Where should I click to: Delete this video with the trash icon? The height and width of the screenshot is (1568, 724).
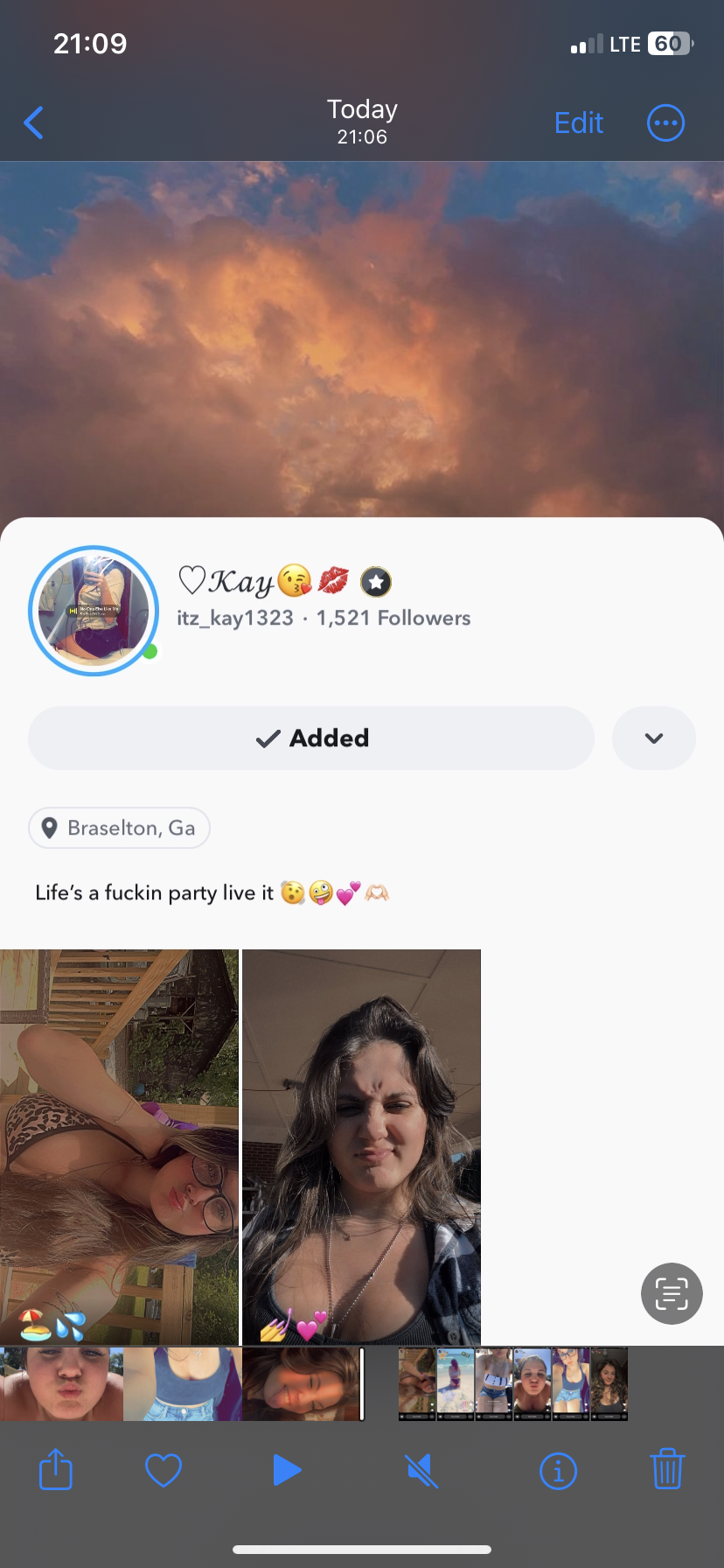[x=667, y=1469]
